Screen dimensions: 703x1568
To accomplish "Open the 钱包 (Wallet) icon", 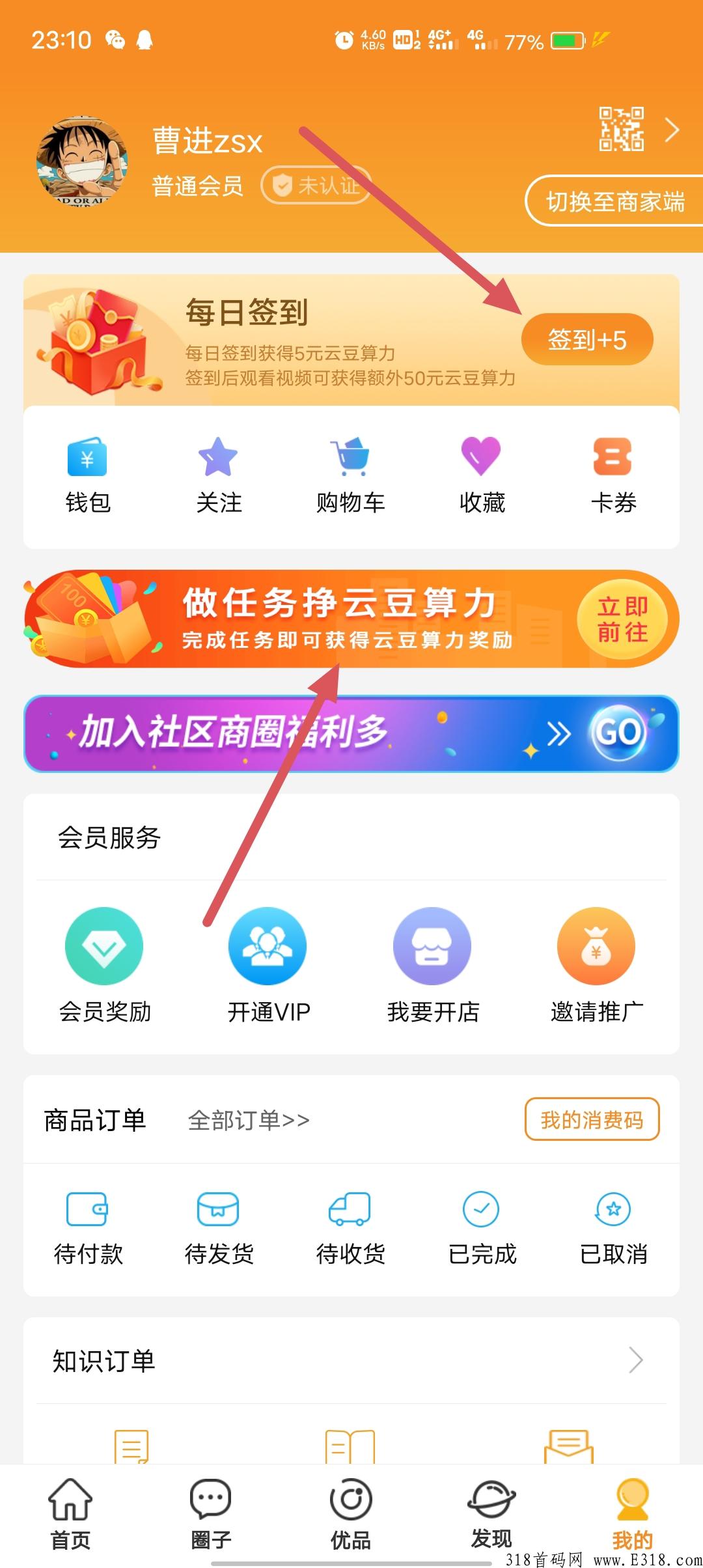I will pyautogui.click(x=88, y=460).
